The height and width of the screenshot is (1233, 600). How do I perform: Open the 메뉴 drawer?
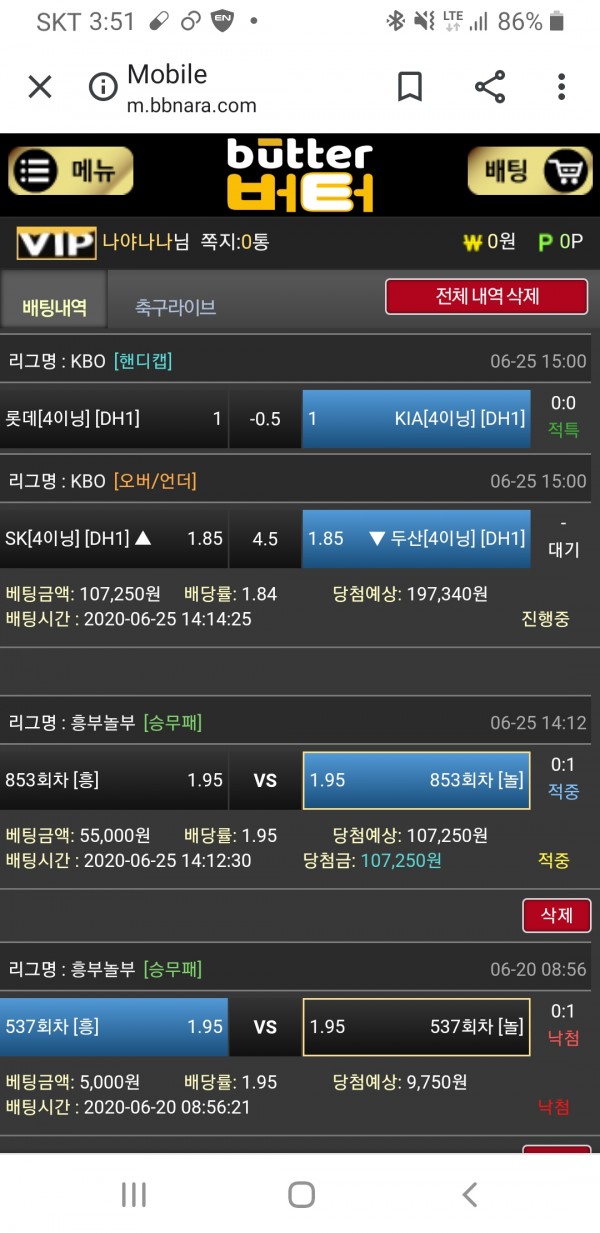click(71, 172)
